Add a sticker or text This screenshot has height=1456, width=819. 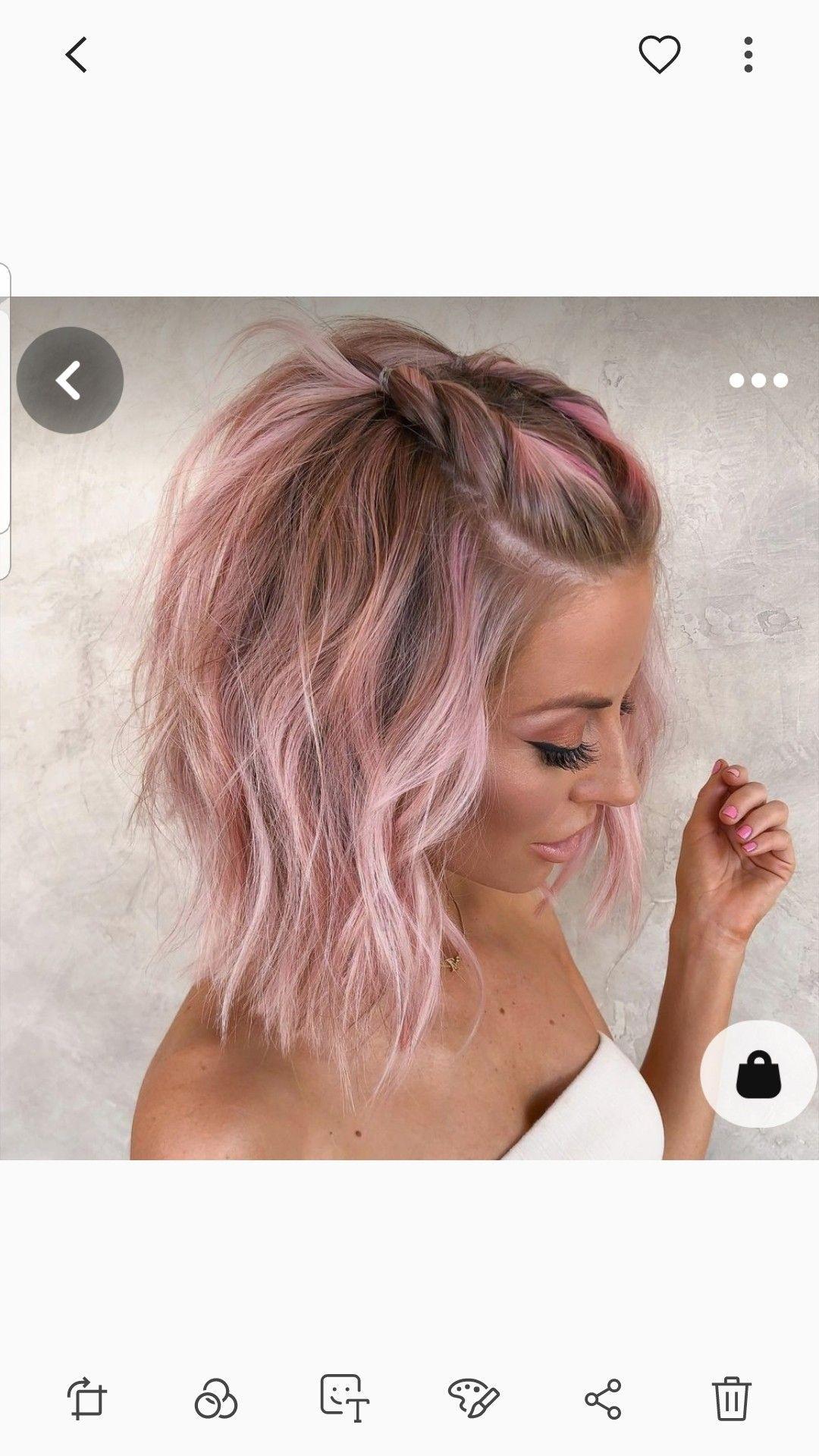pyautogui.click(x=344, y=1398)
